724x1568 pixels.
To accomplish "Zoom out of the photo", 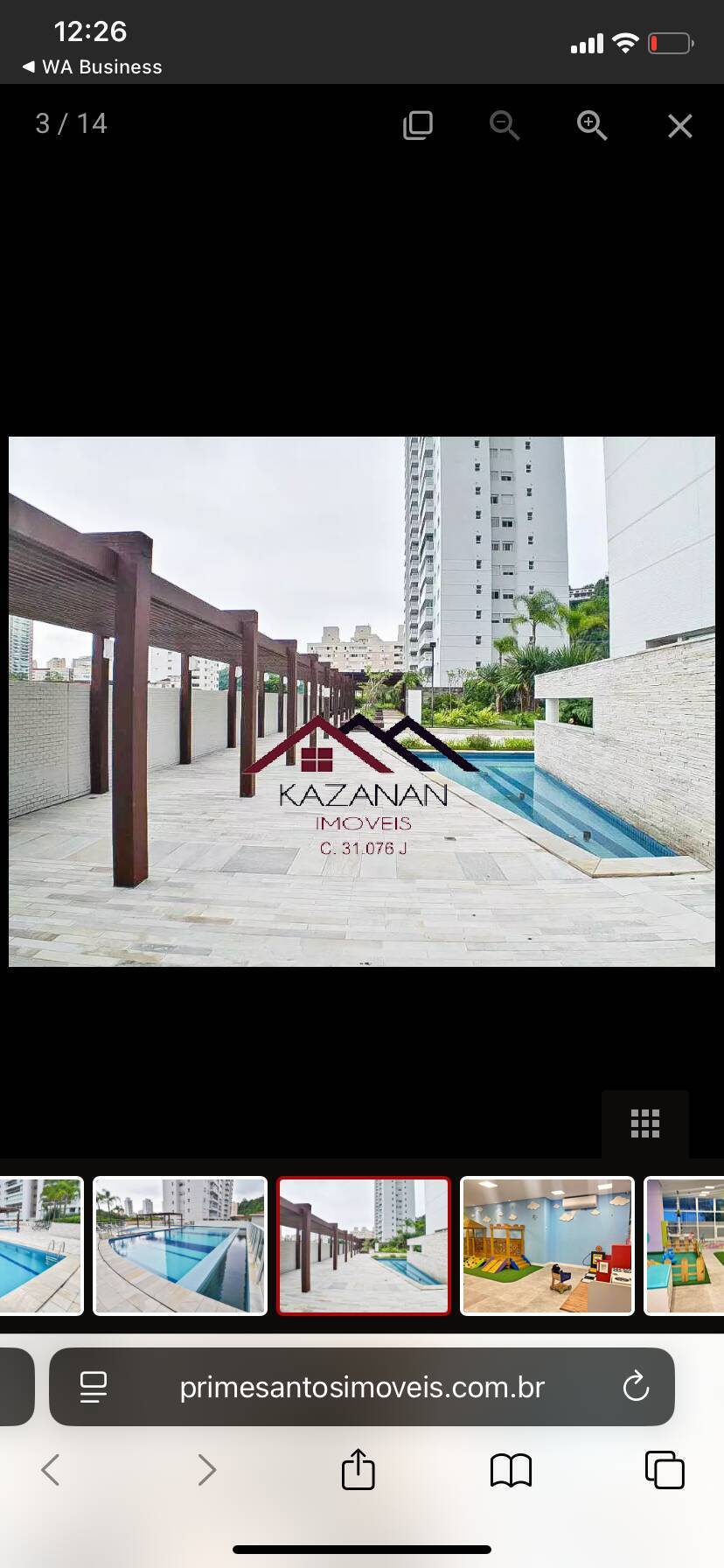I will (505, 126).
